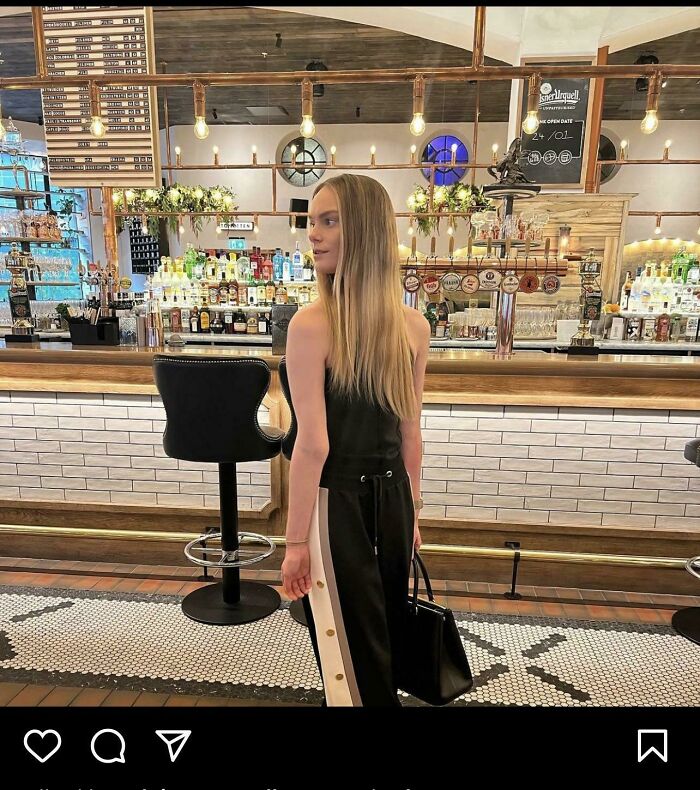700x790 pixels.
Task: Share the post with the paper plane icon
Action: pos(173,745)
